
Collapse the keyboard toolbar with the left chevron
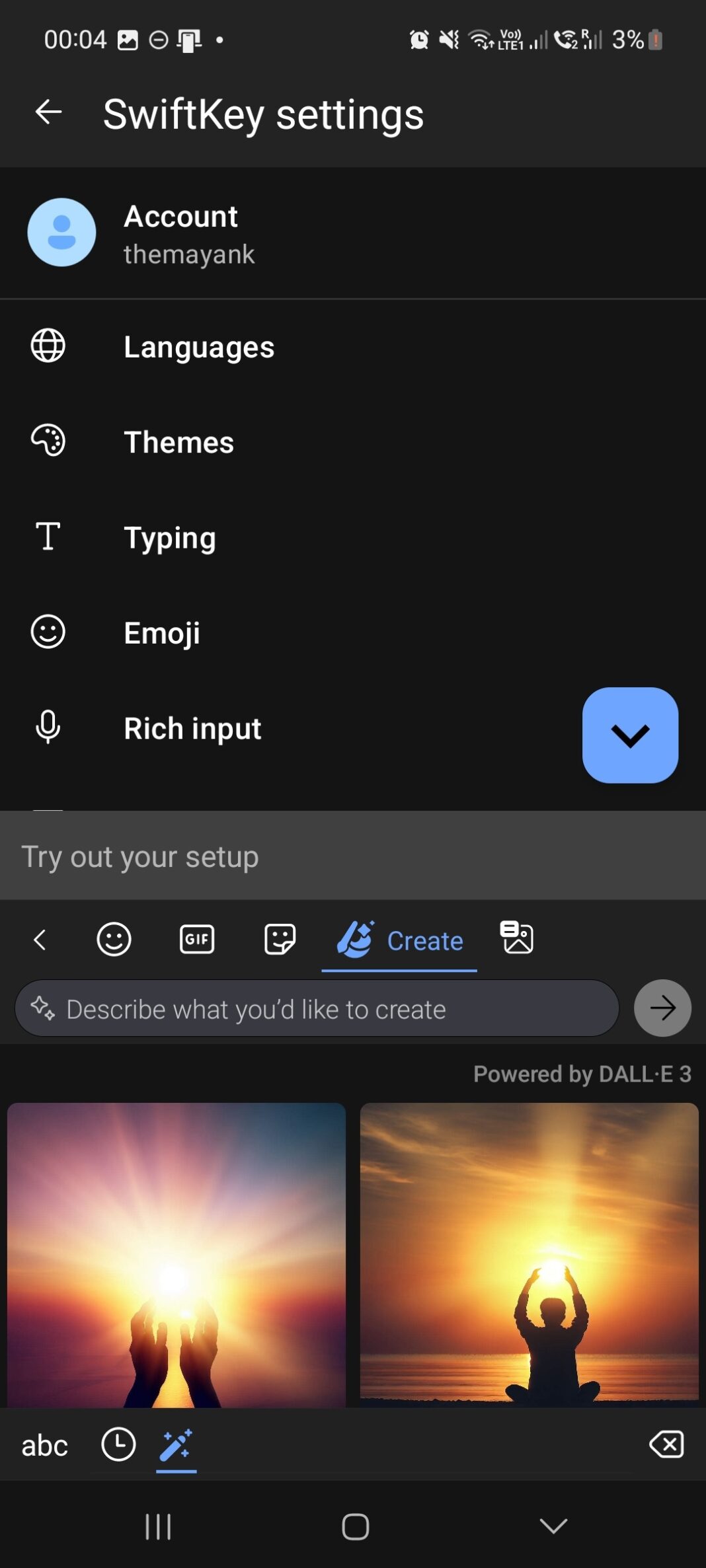tap(41, 939)
